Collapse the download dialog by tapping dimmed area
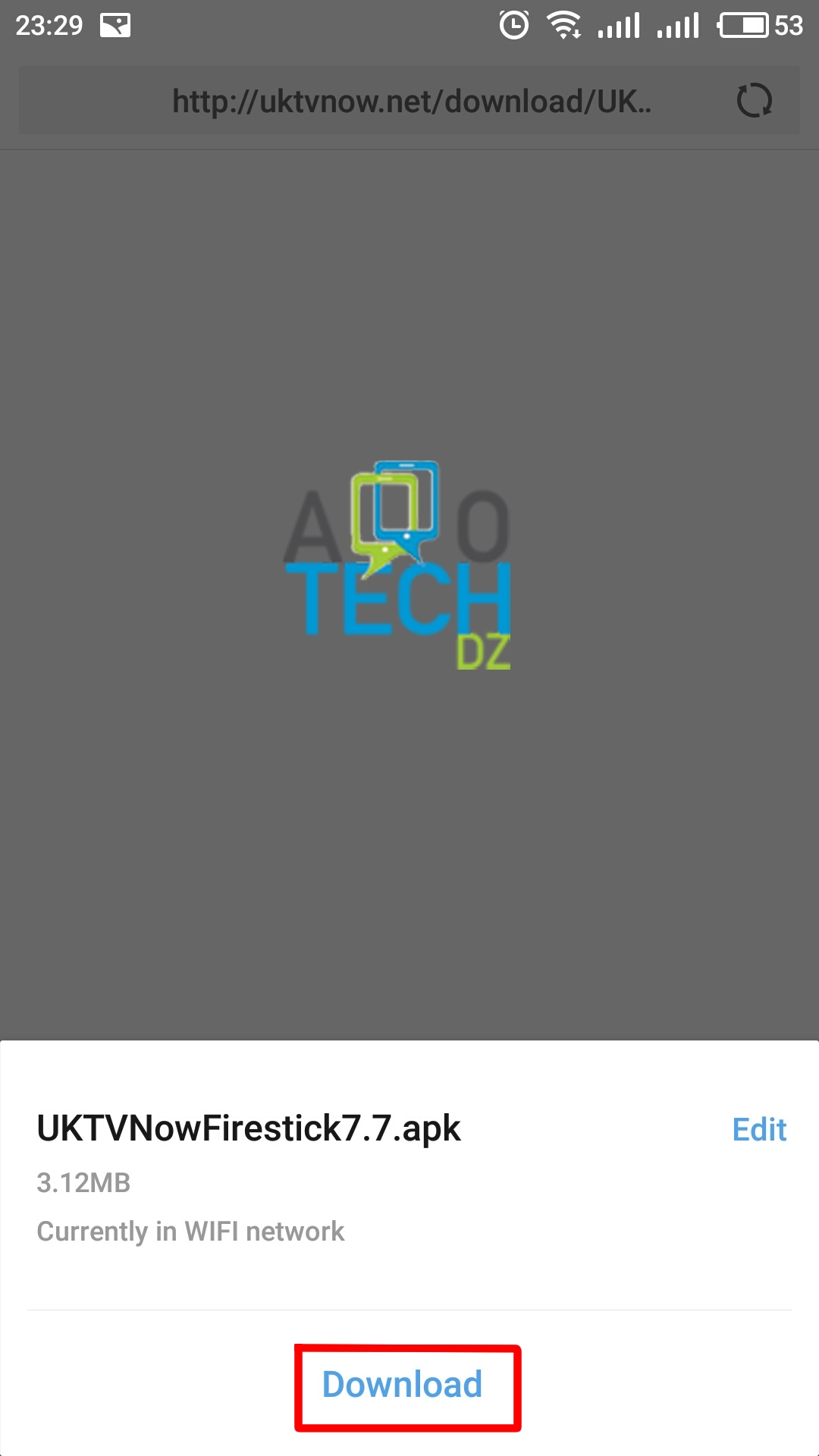819x1456 pixels. (x=409, y=531)
